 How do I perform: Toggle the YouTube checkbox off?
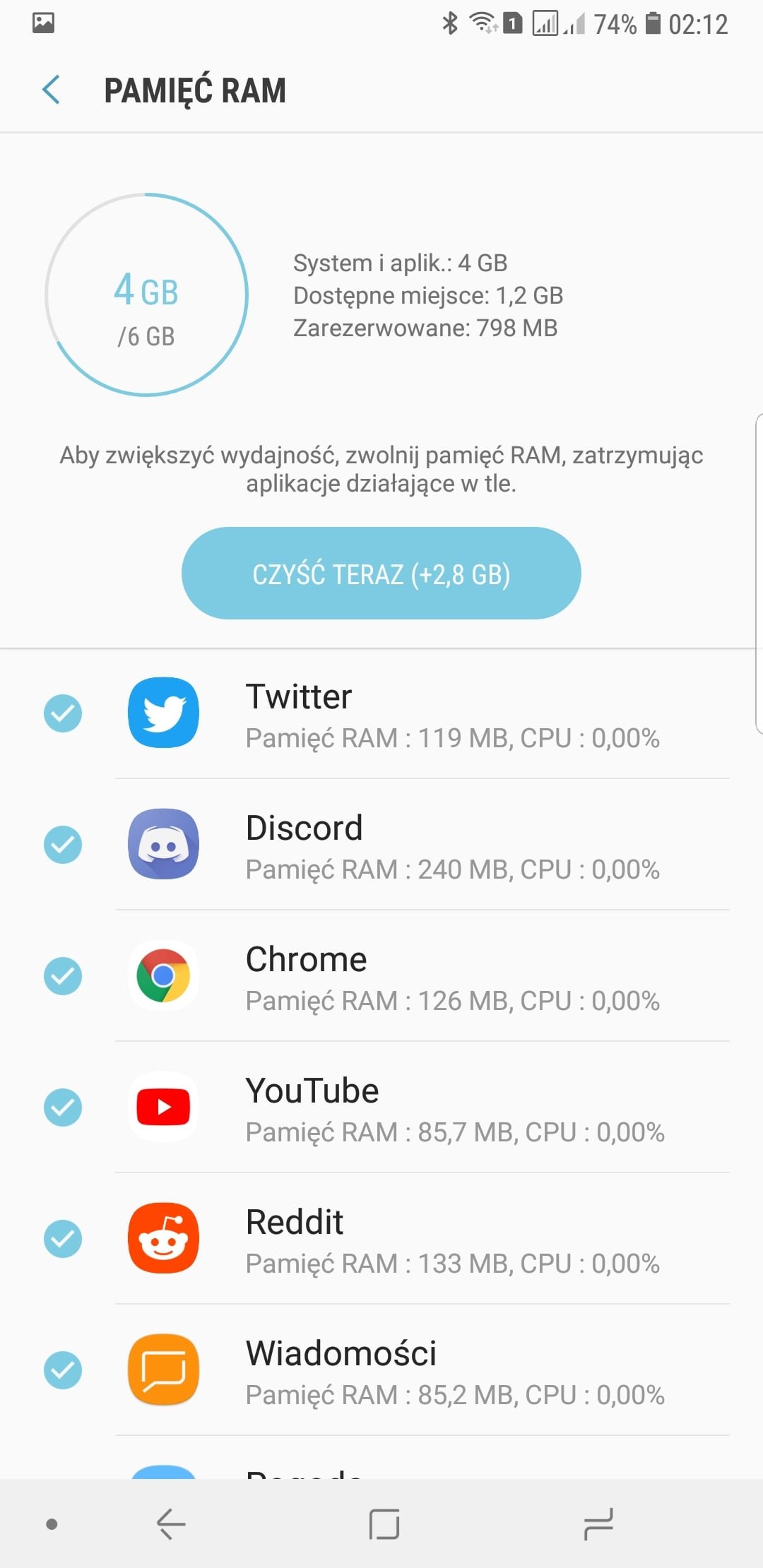(63, 1107)
